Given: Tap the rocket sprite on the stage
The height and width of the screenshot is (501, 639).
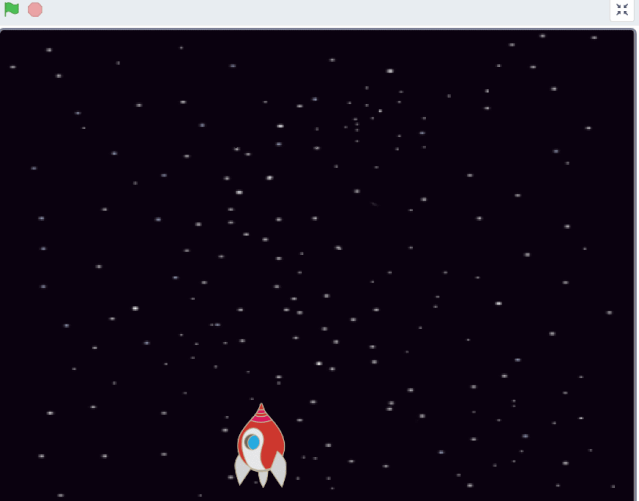Looking at the screenshot, I should click(261, 446).
